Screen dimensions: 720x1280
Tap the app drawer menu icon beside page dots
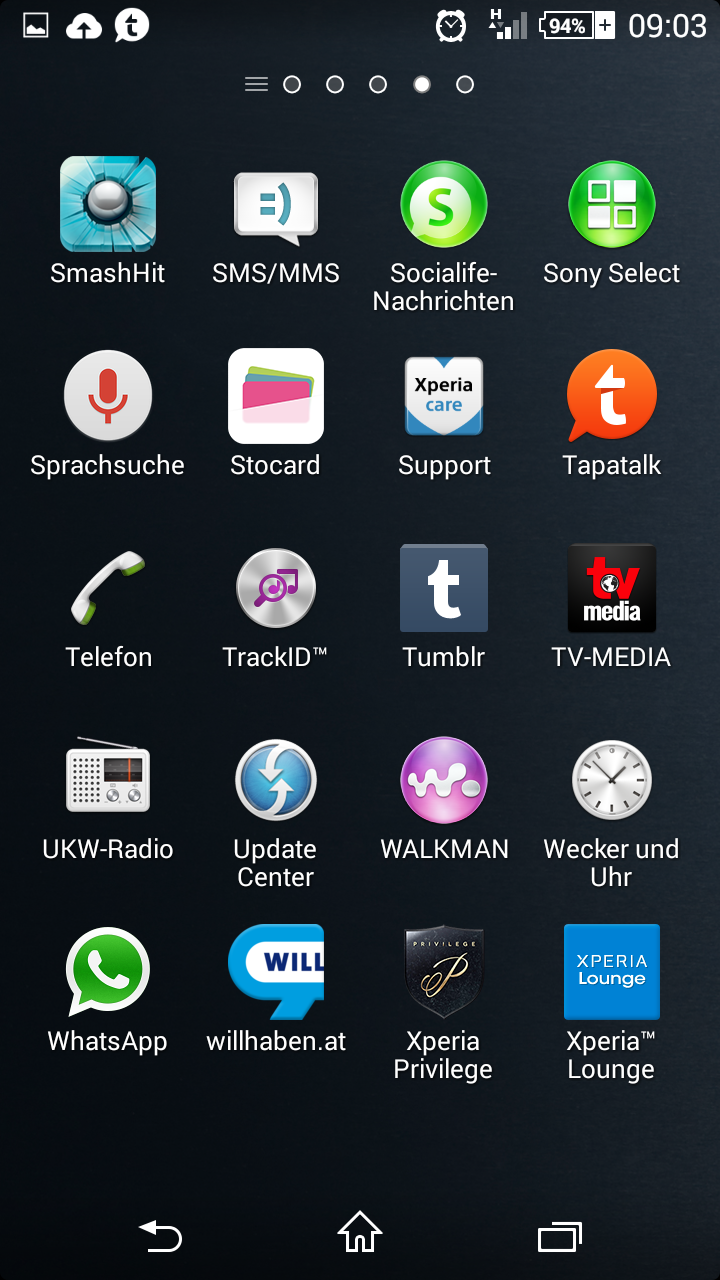point(256,85)
